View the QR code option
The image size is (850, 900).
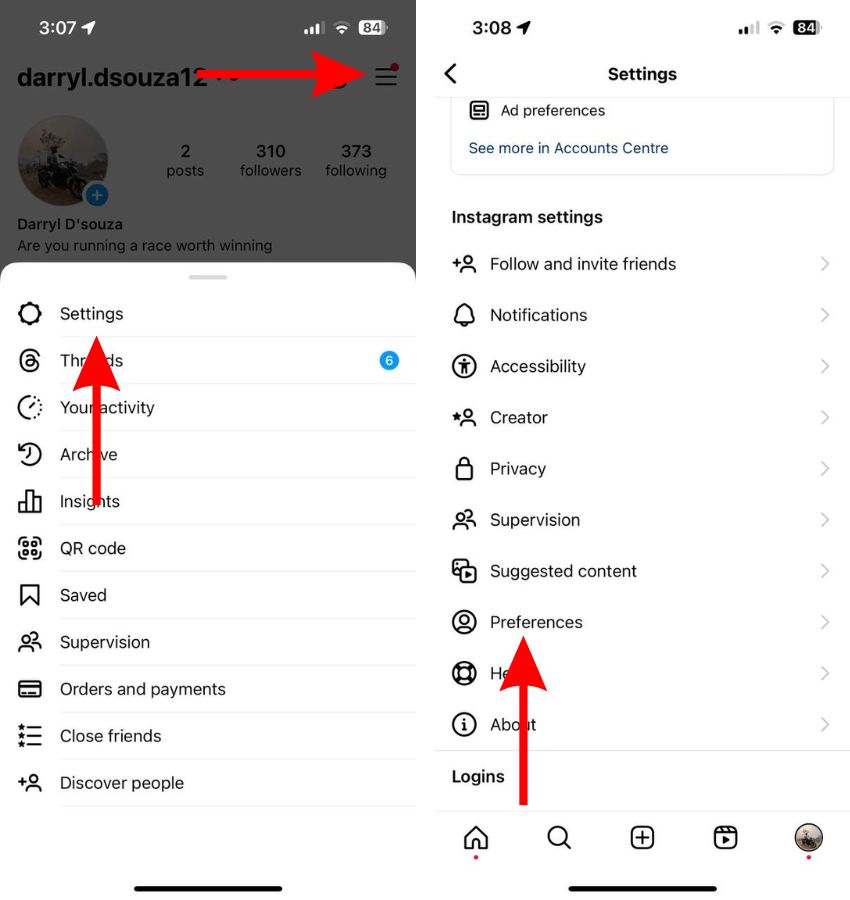pos(92,549)
